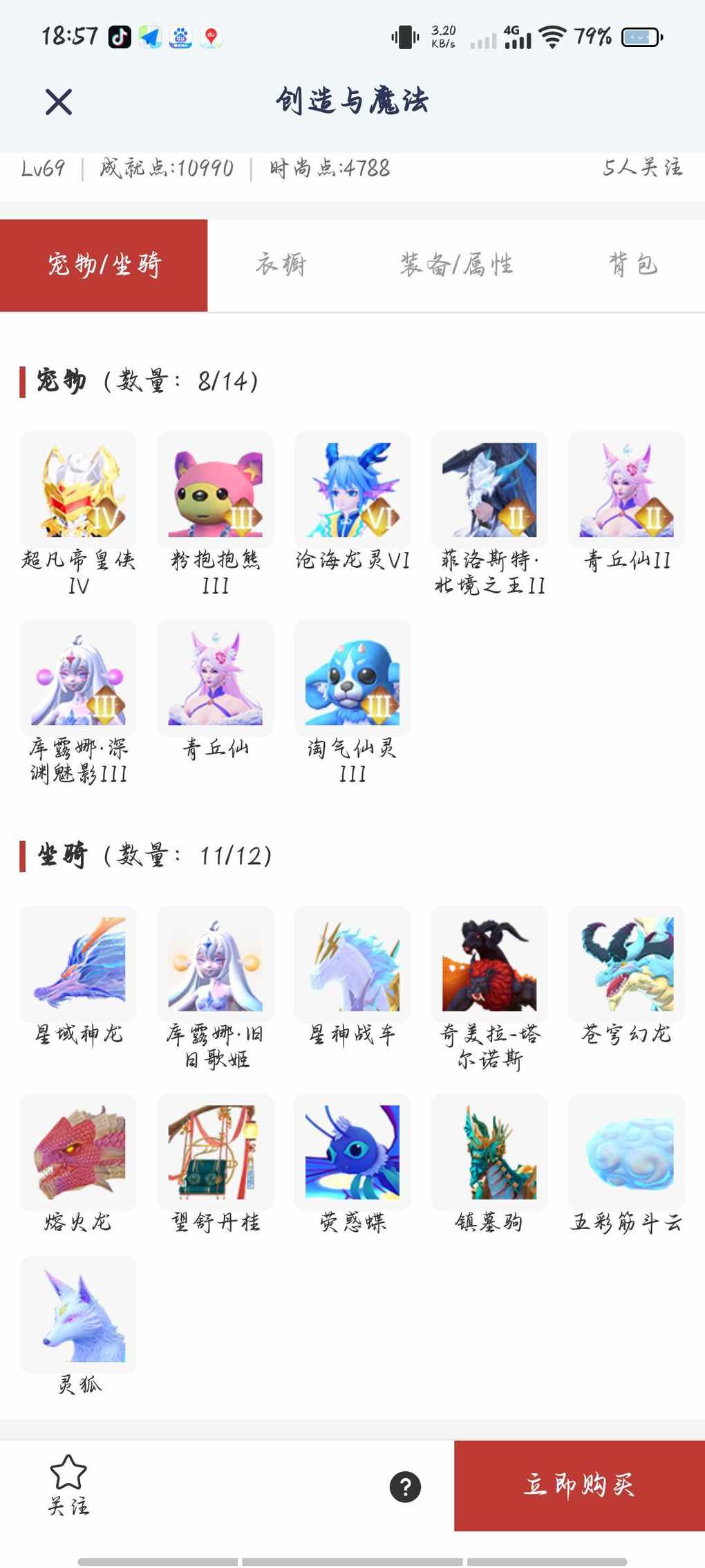Open pet 超凡帝皇侠IV
705x1568 pixels.
78,490
